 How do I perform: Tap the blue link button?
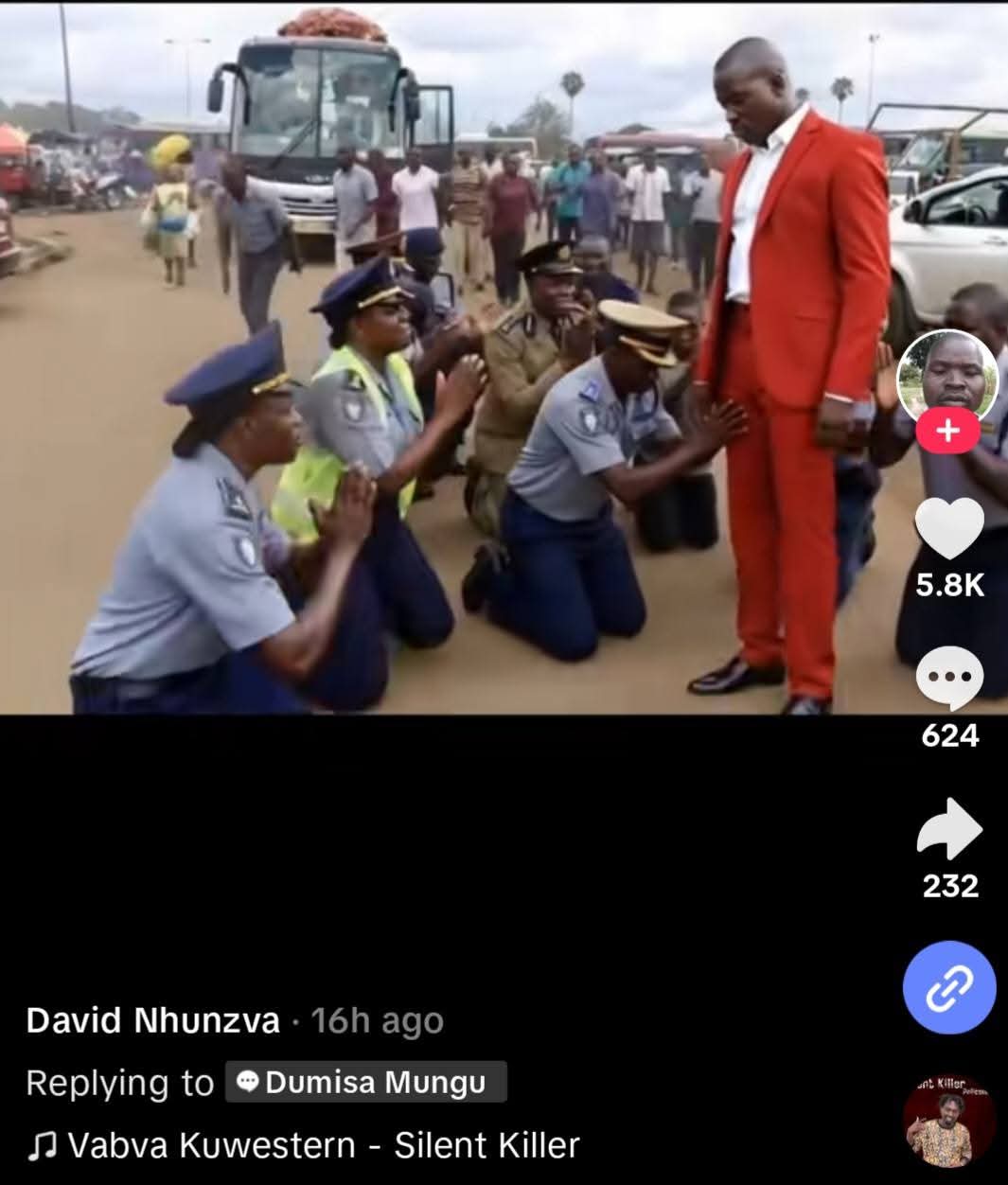tap(949, 987)
